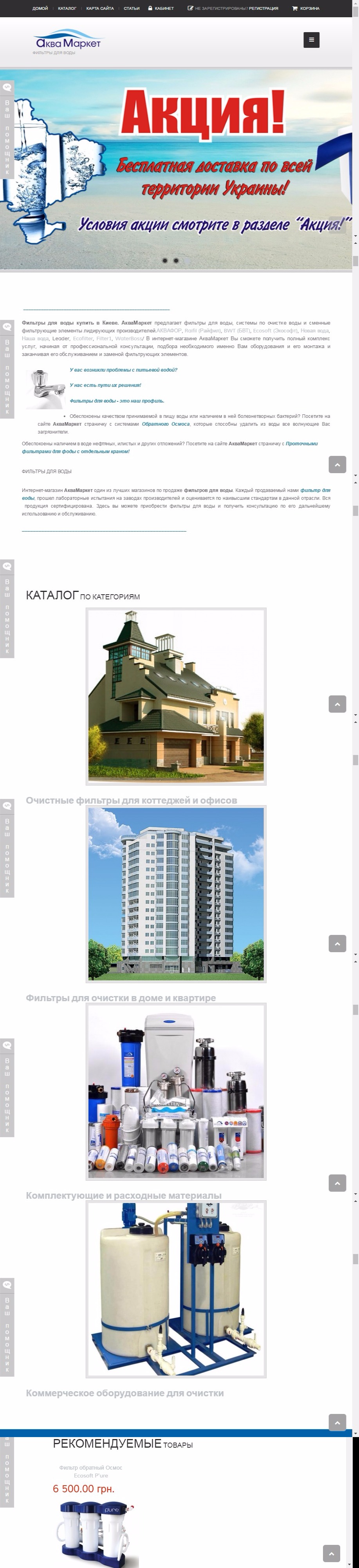Select the second banner slide dot
Viewport: 359px width, 1568px height.
176,261
